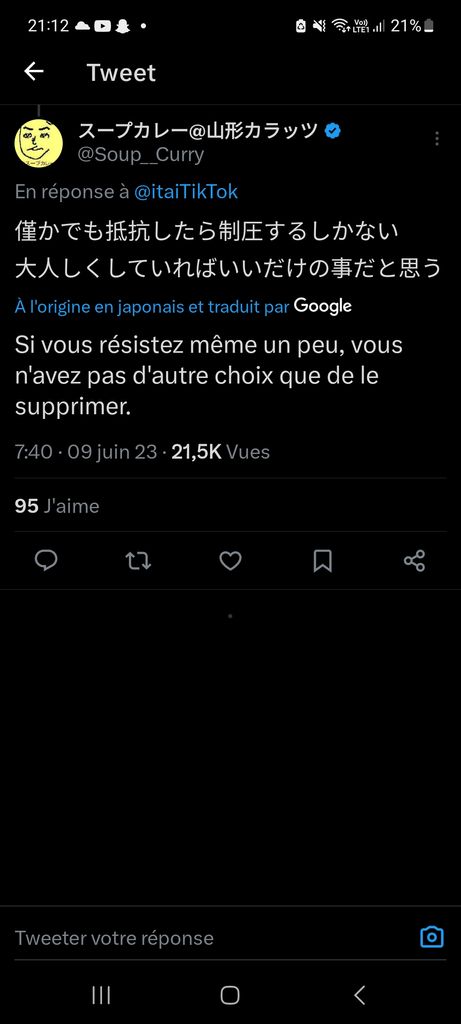461x1024 pixels.
Task: Share the tweet
Action: [415, 560]
